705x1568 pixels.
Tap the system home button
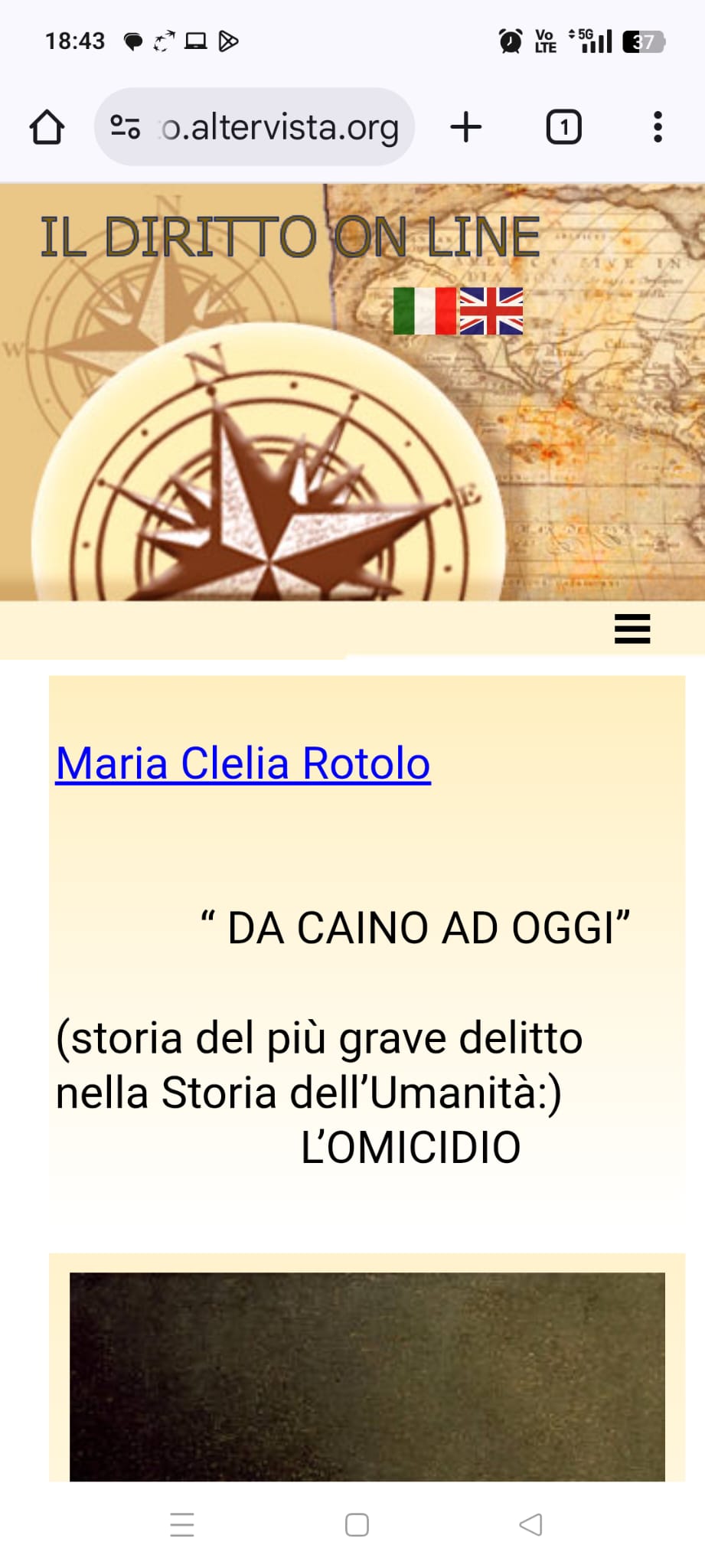[x=357, y=1524]
